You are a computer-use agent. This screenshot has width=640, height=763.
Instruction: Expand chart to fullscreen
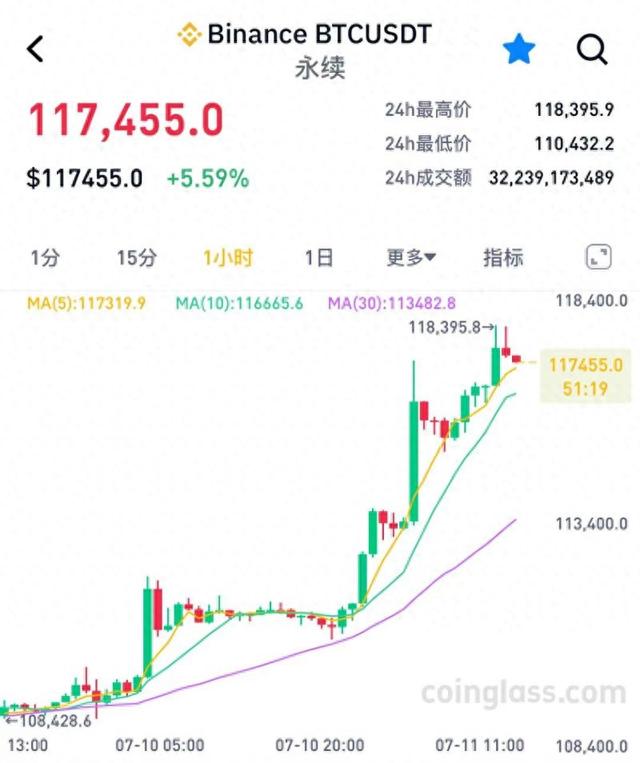(598, 258)
